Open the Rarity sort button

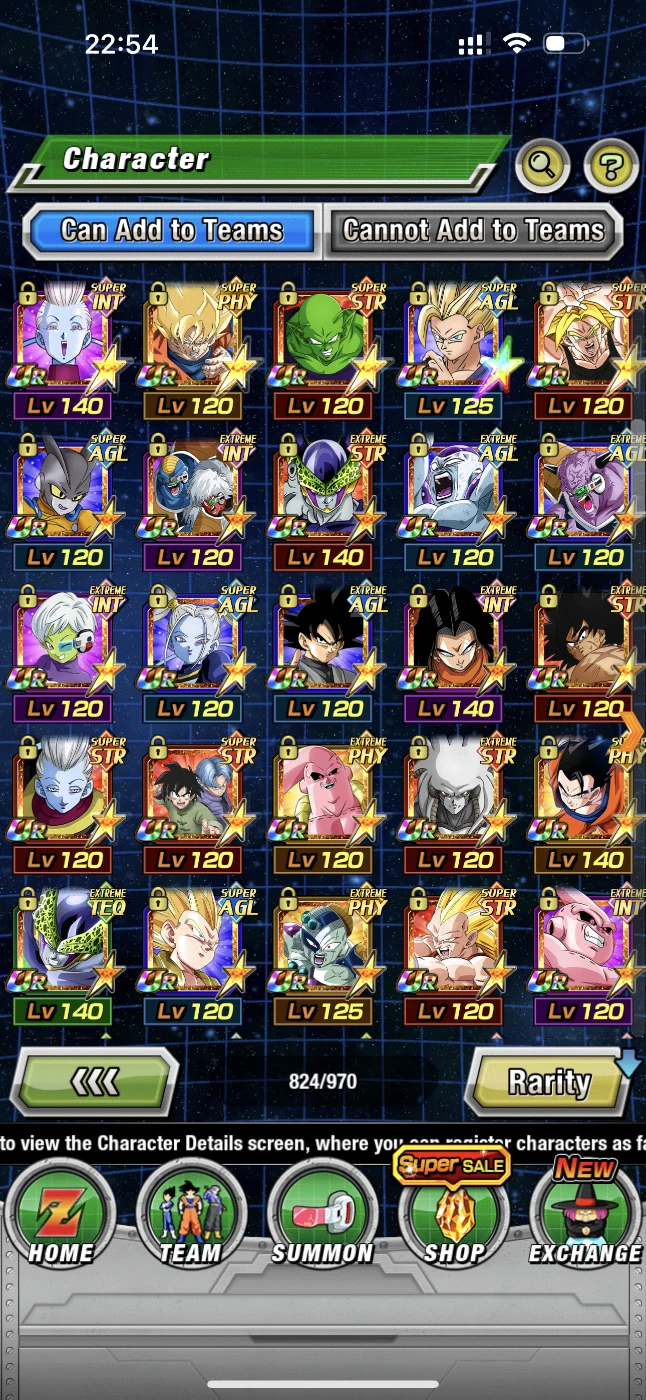coord(550,1081)
